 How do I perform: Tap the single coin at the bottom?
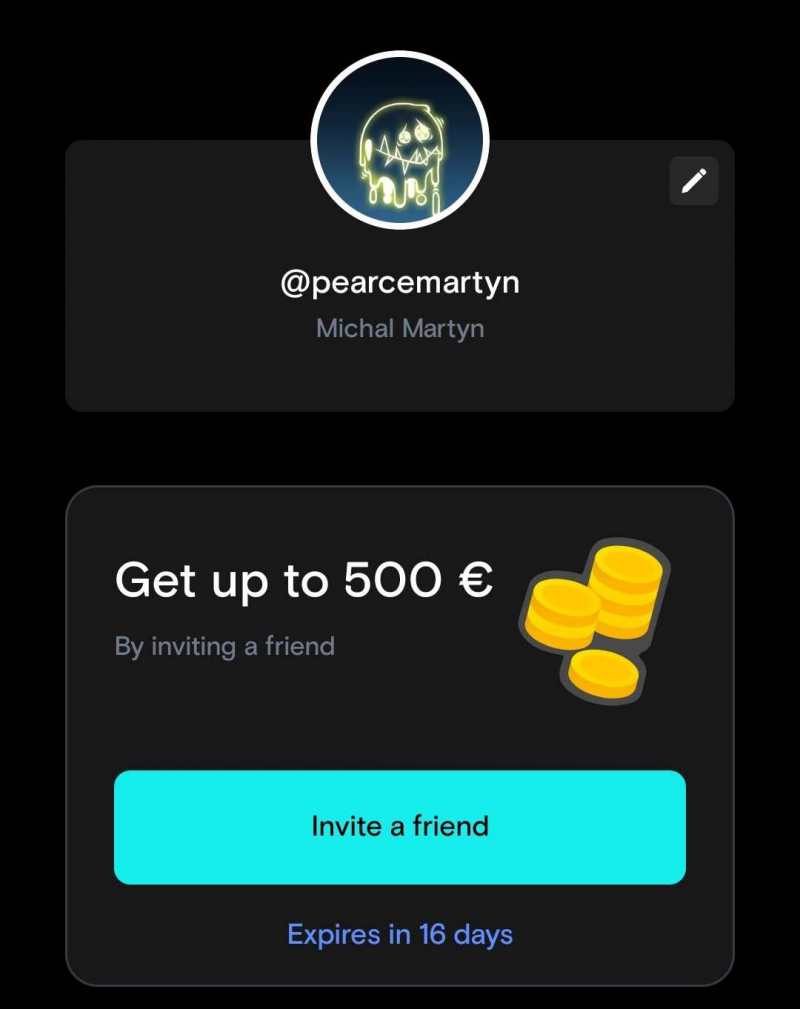pyautogui.click(x=602, y=672)
